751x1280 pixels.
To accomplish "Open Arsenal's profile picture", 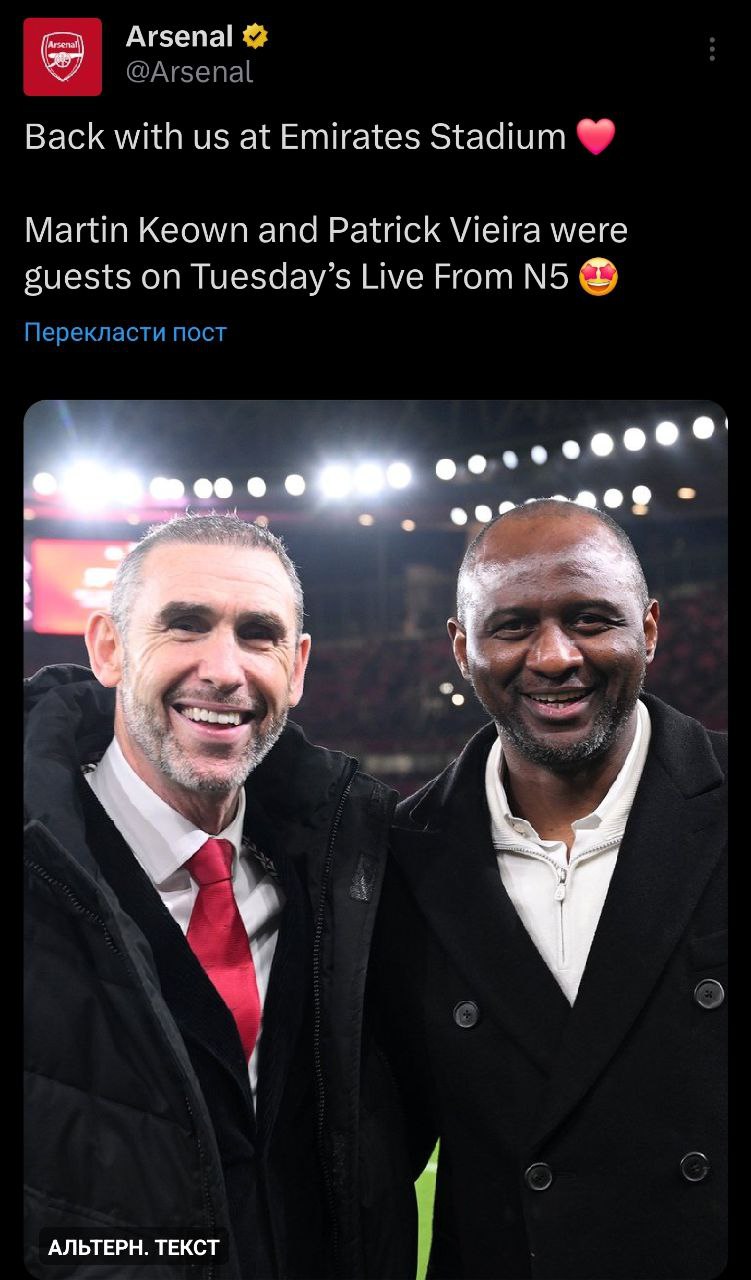I will (62, 56).
